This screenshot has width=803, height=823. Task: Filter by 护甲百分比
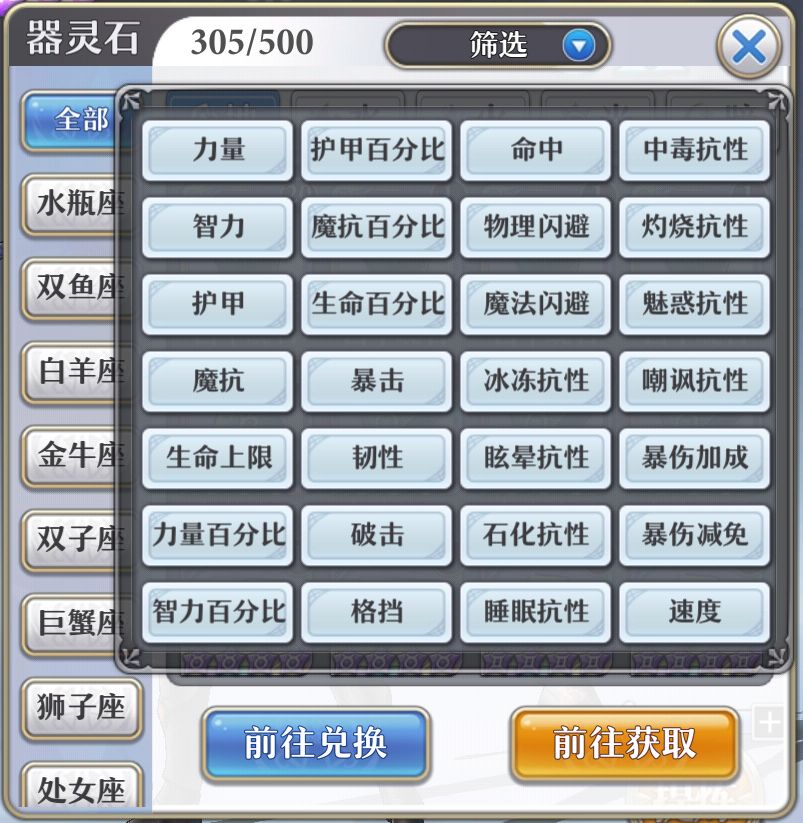(377, 150)
